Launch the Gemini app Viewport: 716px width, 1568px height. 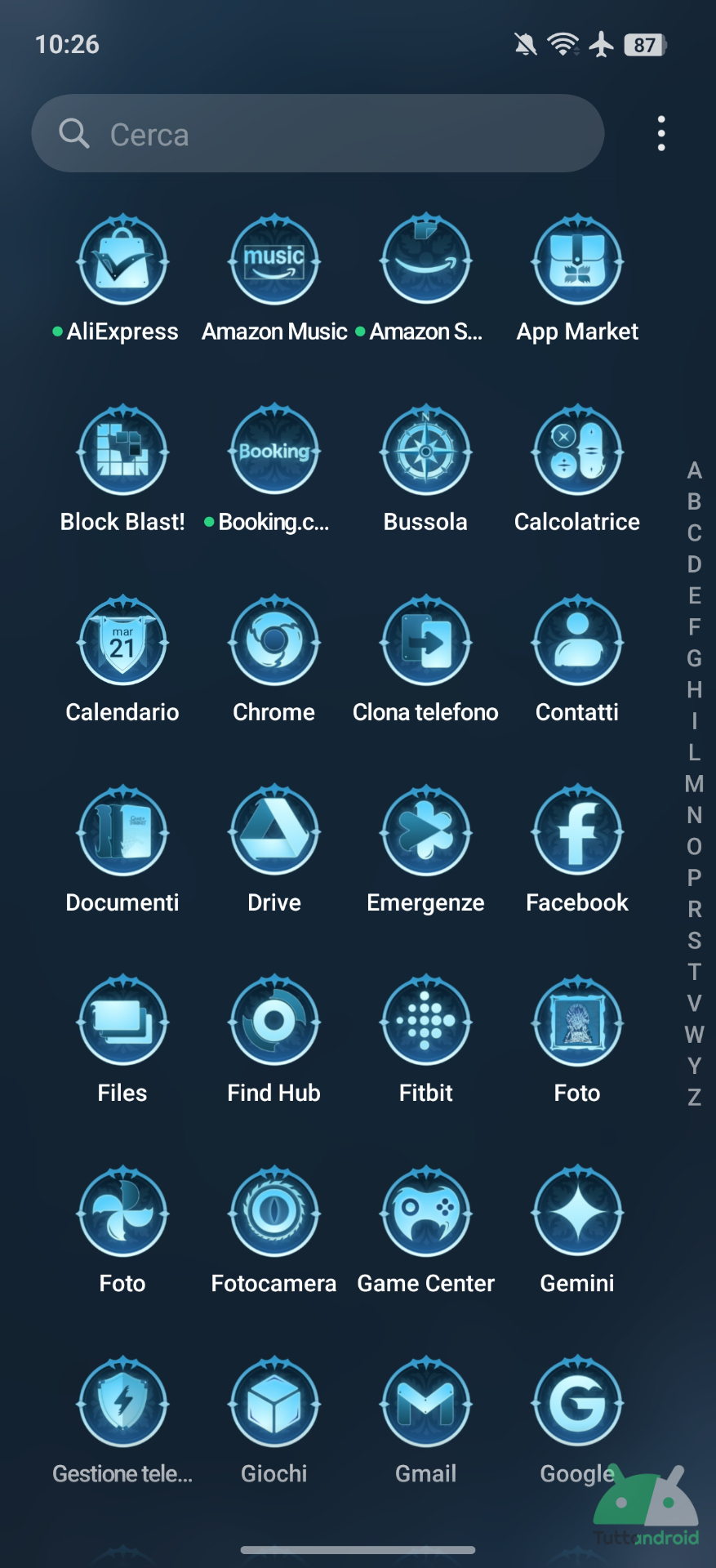577,1213
